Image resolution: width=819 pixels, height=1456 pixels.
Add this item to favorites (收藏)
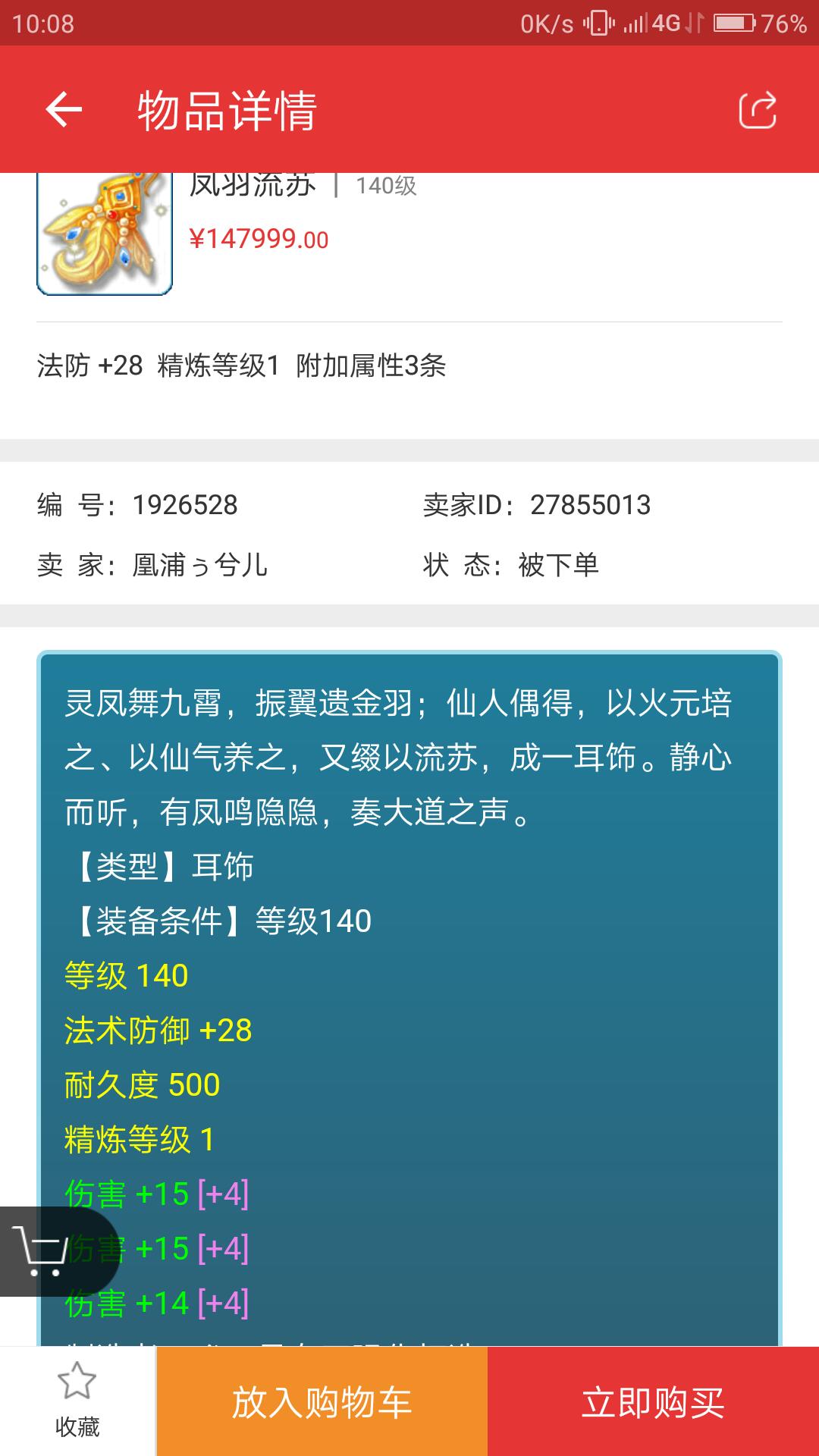click(77, 1401)
